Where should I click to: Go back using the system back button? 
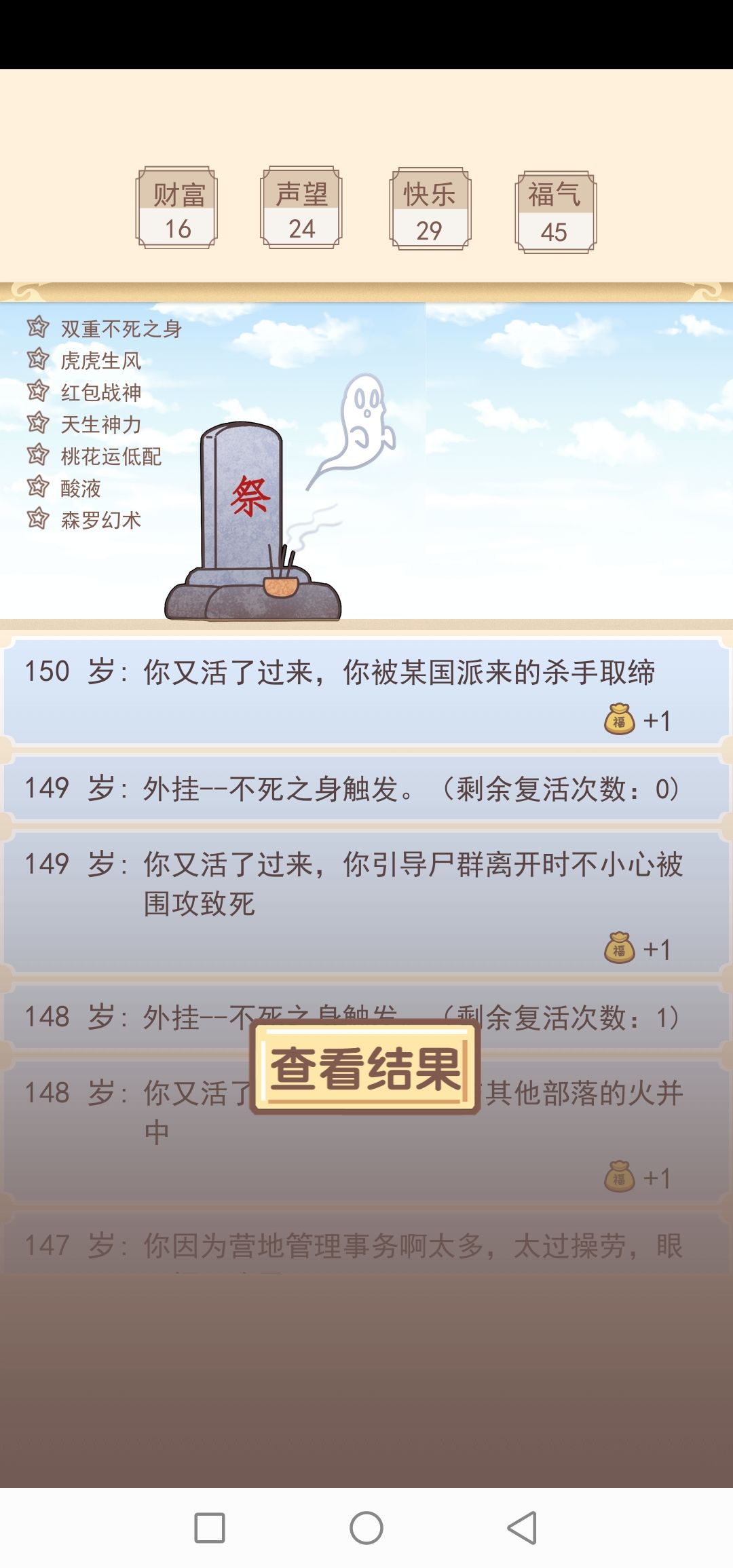[x=522, y=1527]
